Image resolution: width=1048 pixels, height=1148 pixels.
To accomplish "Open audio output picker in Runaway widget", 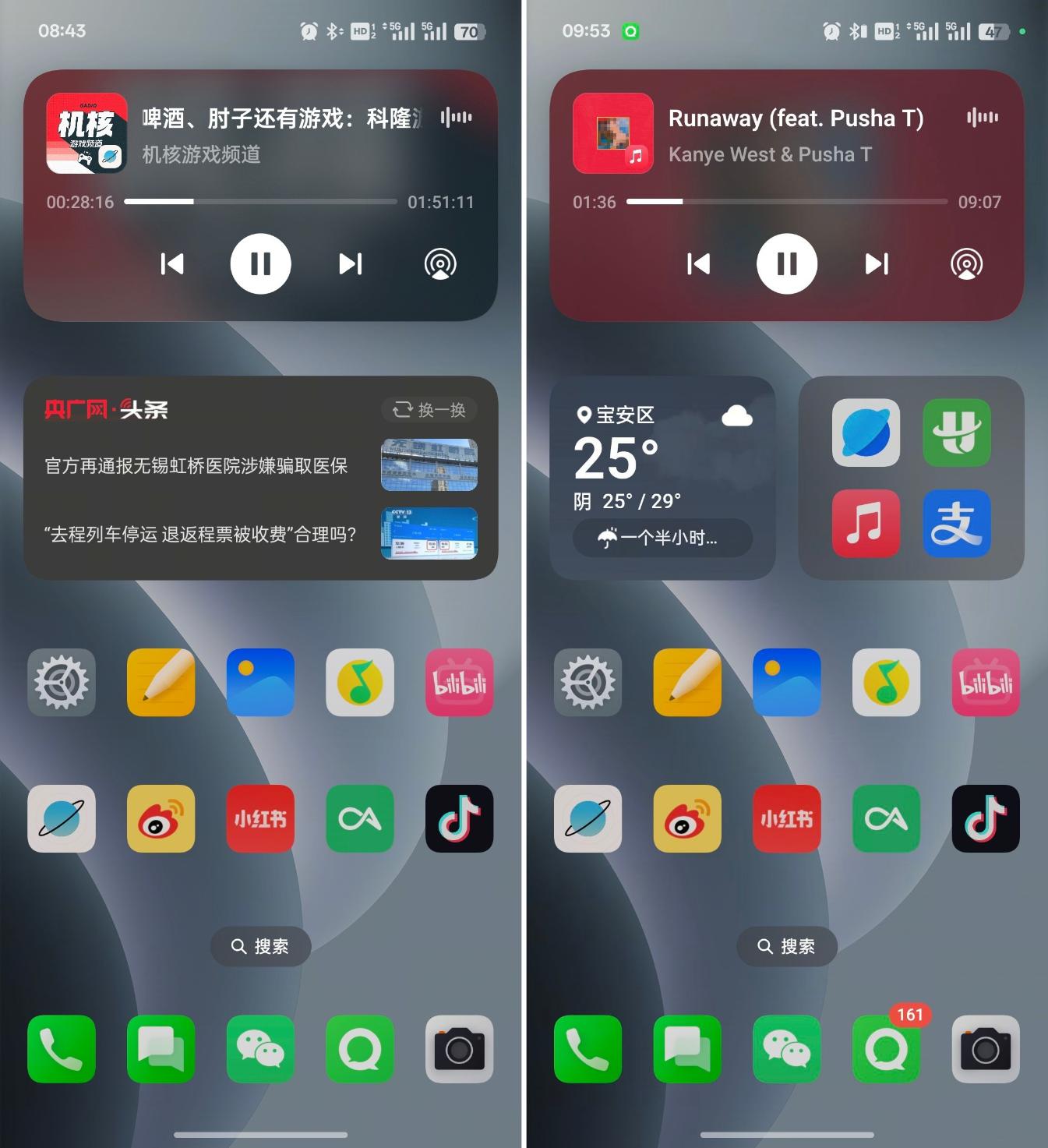I will pyautogui.click(x=966, y=264).
